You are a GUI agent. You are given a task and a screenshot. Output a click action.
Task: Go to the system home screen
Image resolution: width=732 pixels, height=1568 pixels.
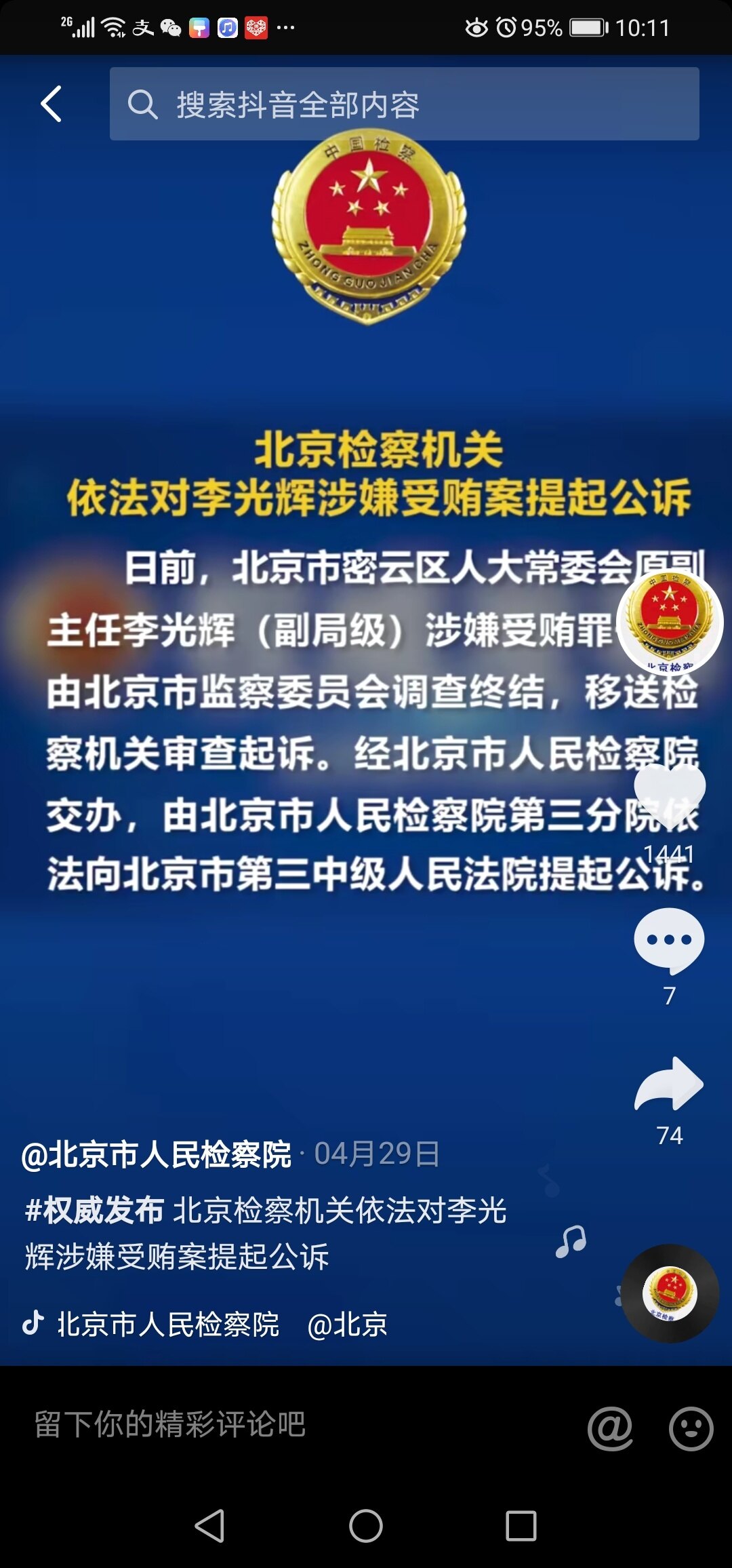click(366, 1527)
